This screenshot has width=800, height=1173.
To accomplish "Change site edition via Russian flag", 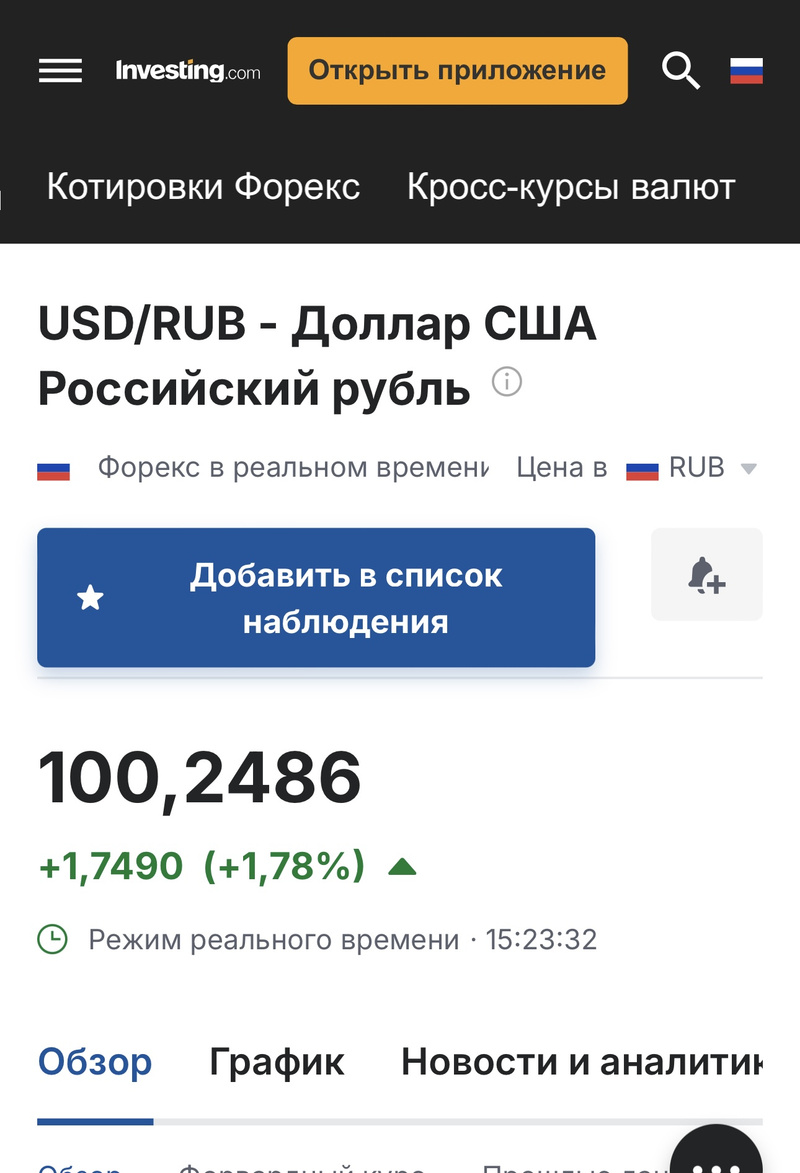I will [x=746, y=71].
